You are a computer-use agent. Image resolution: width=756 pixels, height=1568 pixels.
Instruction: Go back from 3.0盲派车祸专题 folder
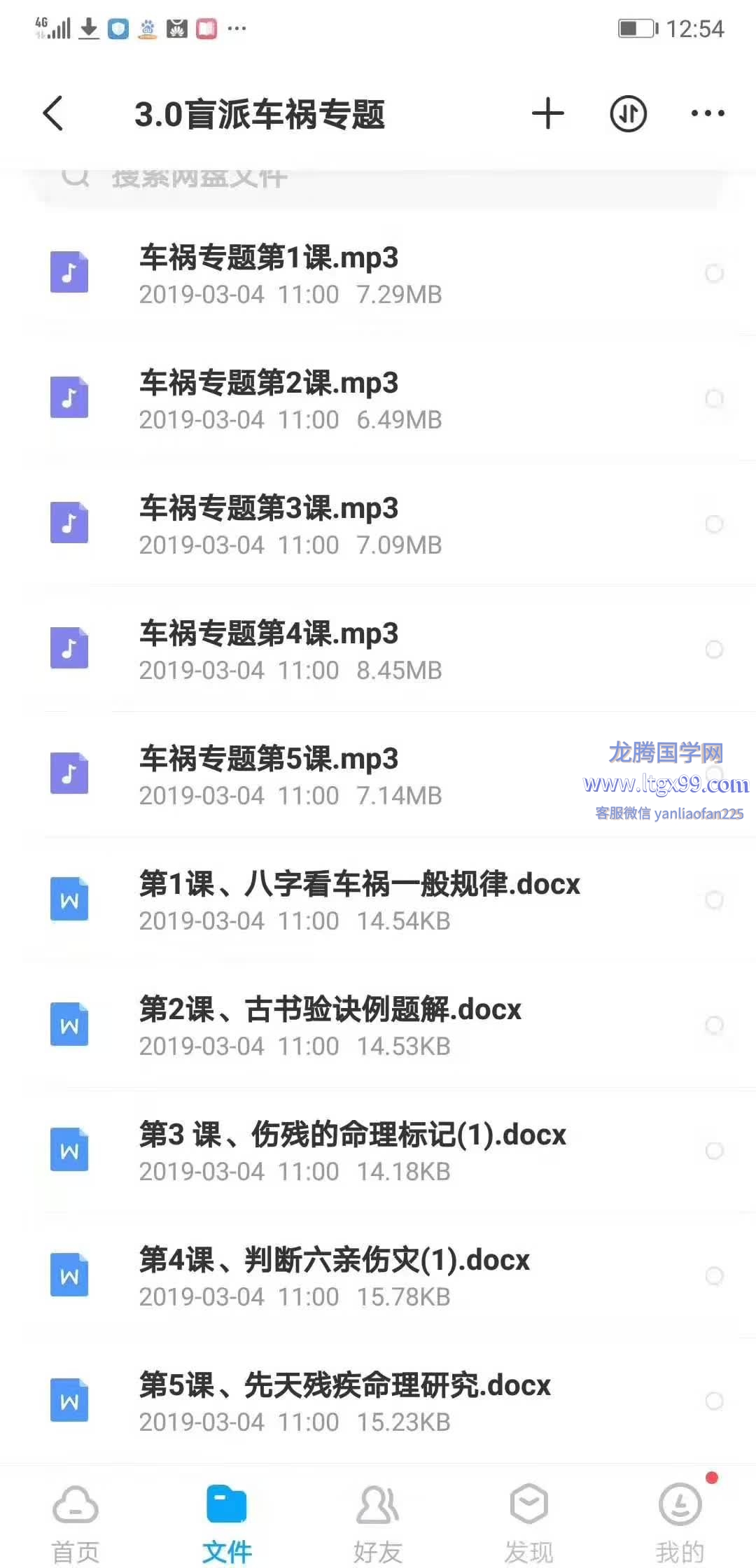tap(53, 113)
